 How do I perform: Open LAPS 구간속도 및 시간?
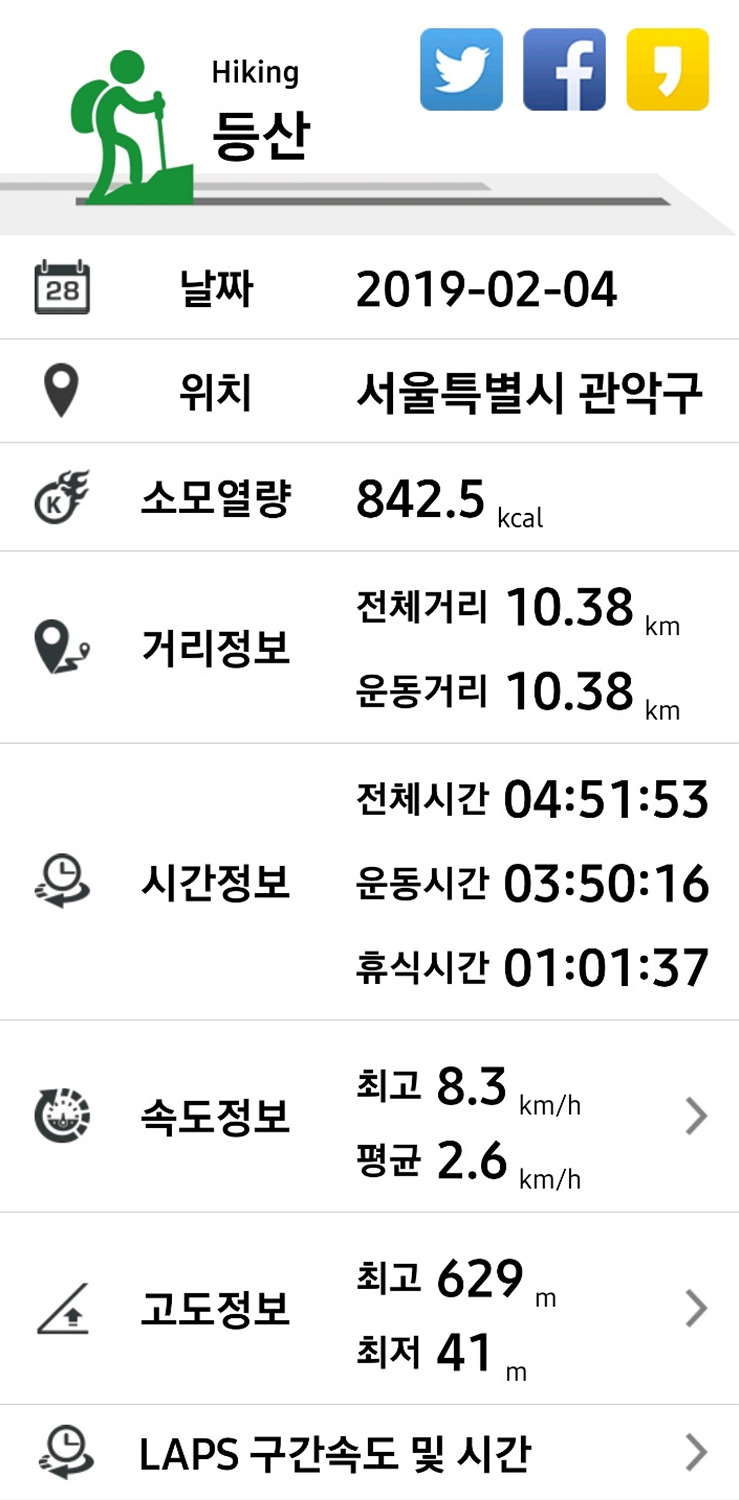[x=369, y=1453]
